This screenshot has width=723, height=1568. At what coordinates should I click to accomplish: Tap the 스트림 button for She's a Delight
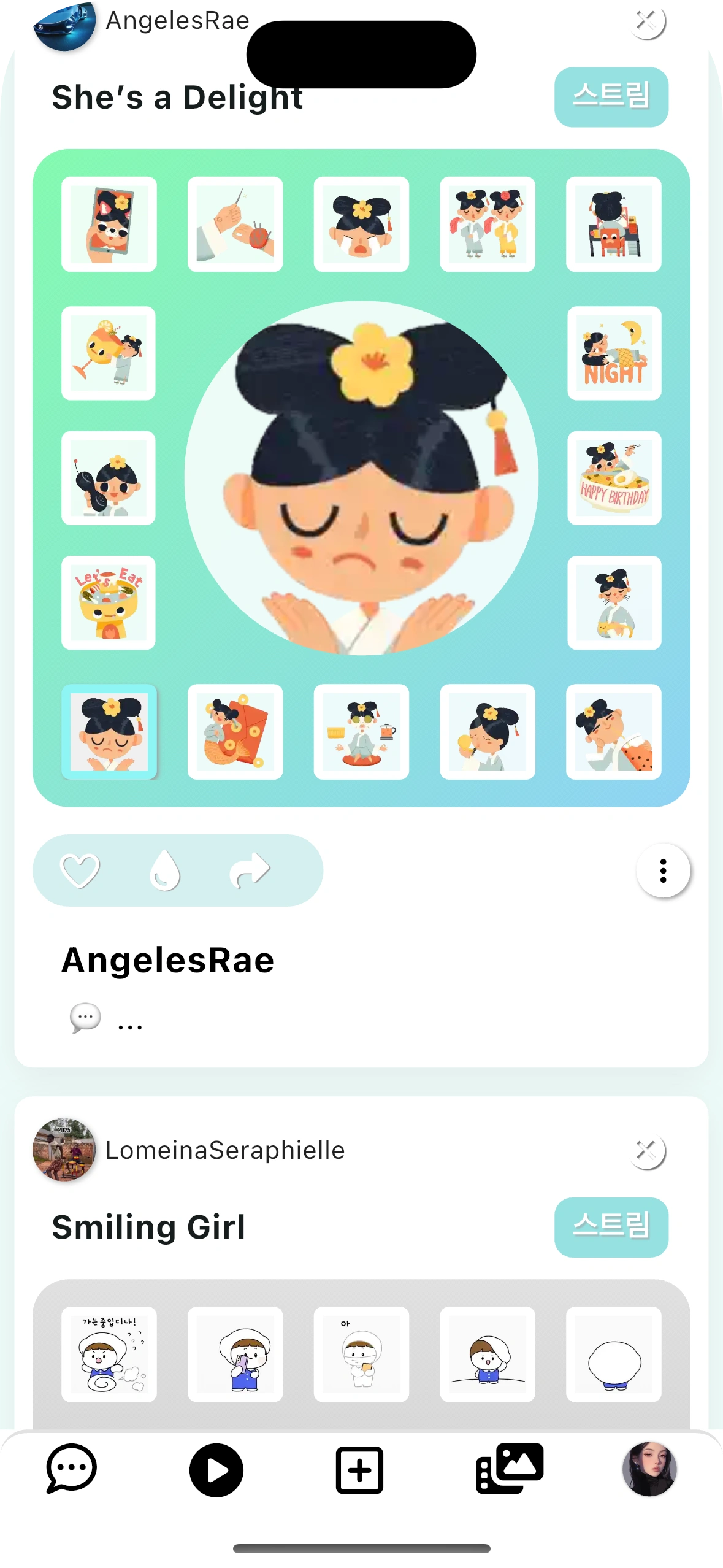point(611,98)
